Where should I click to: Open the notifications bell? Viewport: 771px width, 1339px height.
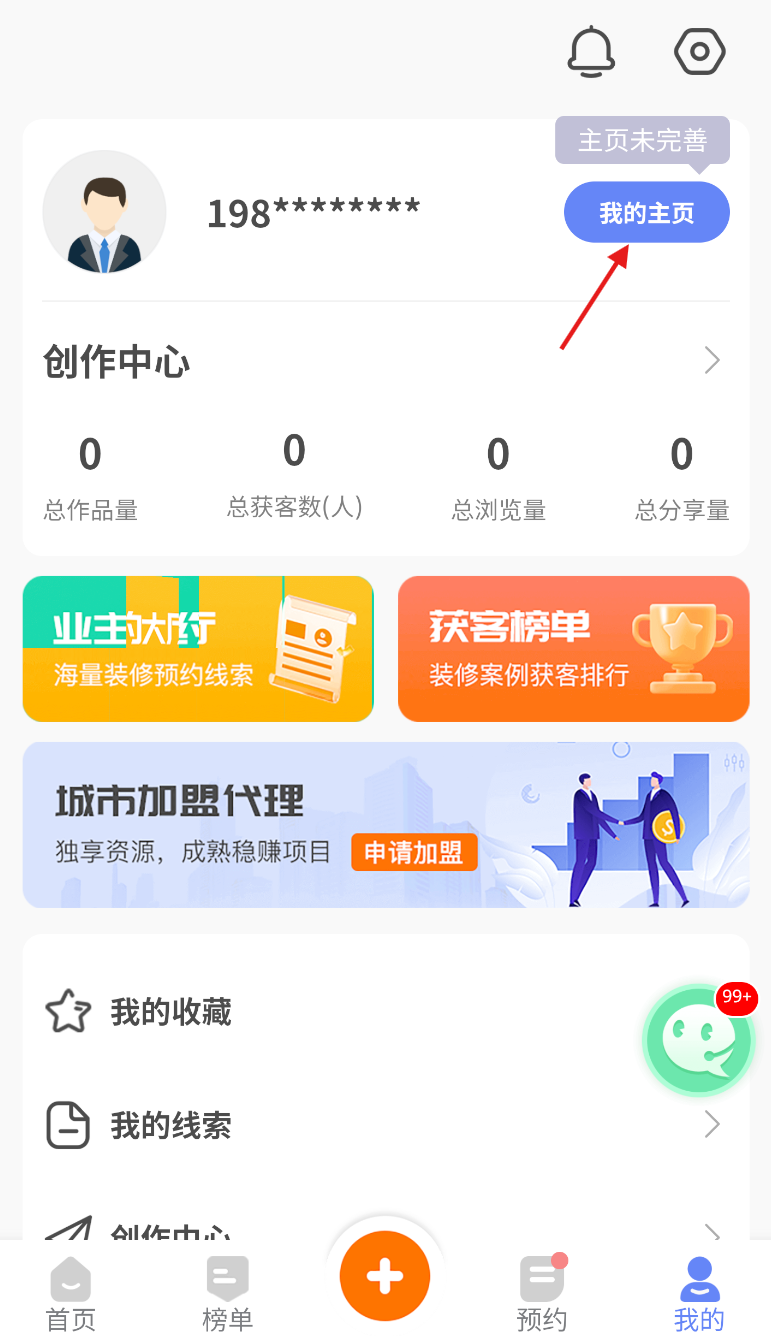pyautogui.click(x=591, y=51)
